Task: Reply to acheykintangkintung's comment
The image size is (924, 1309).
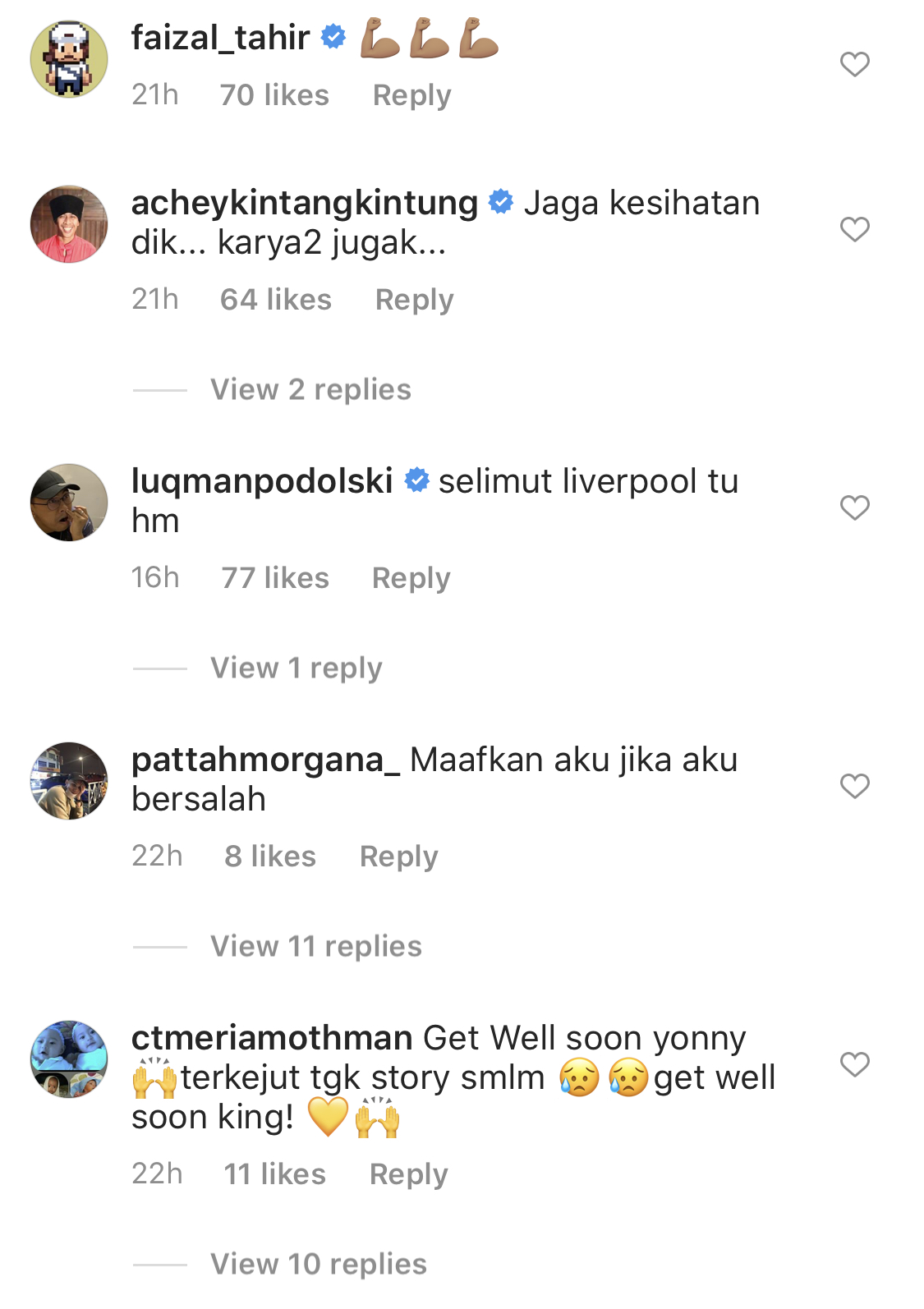Action: click(x=414, y=300)
